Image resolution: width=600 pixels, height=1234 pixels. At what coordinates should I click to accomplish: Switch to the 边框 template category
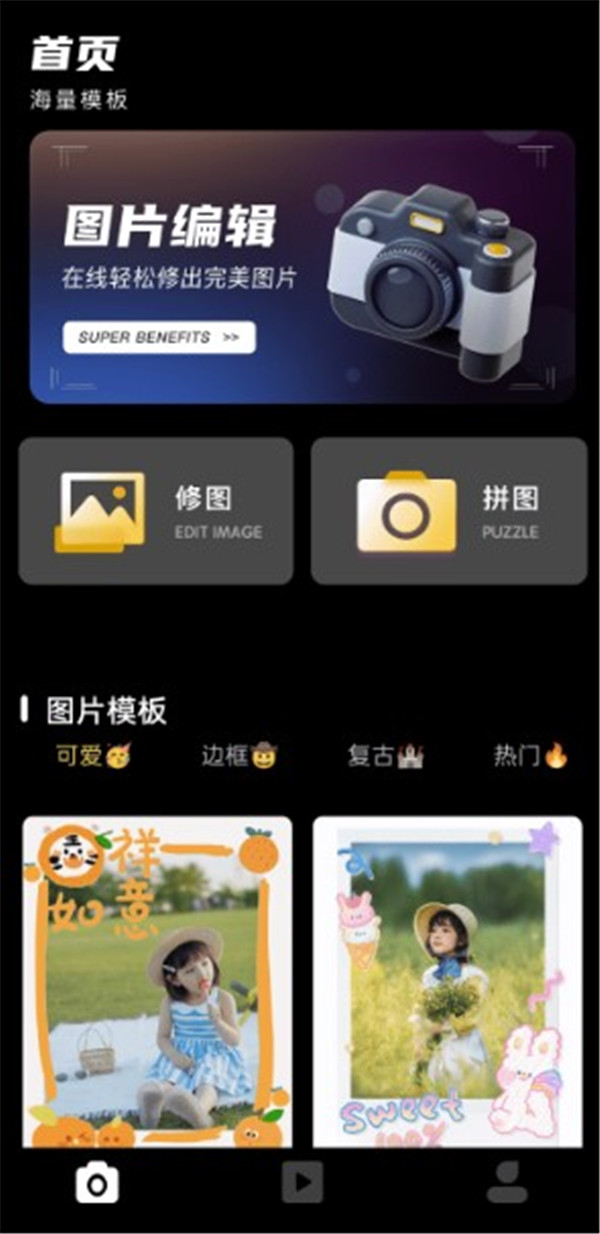(238, 756)
